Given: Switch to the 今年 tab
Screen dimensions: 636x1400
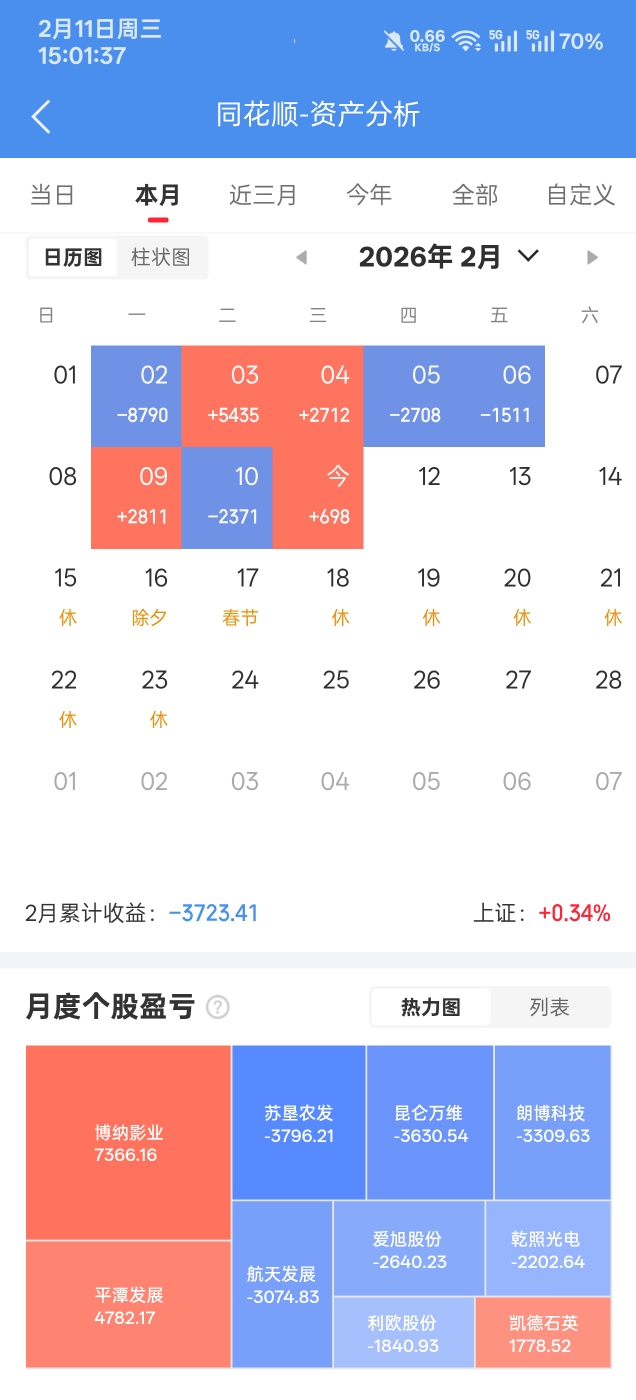Looking at the screenshot, I should (x=369, y=195).
